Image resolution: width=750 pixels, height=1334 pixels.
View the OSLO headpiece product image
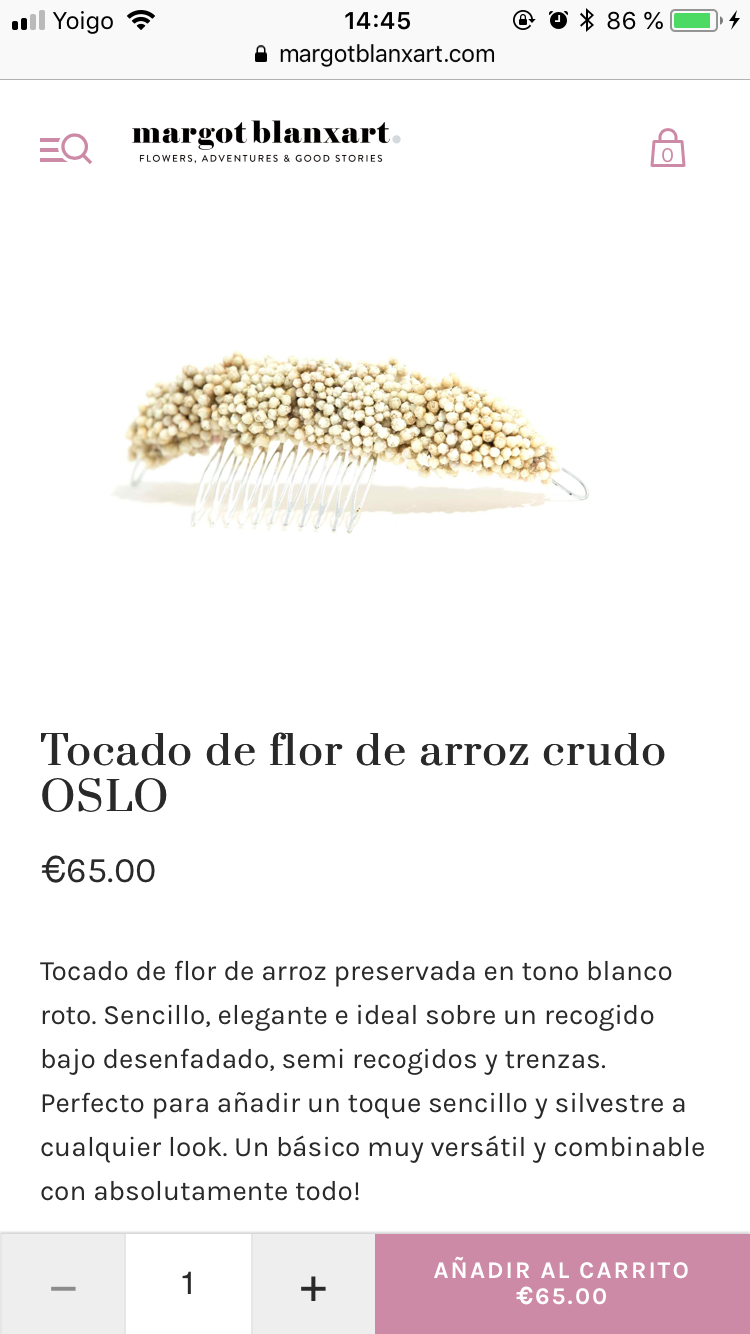(x=352, y=440)
